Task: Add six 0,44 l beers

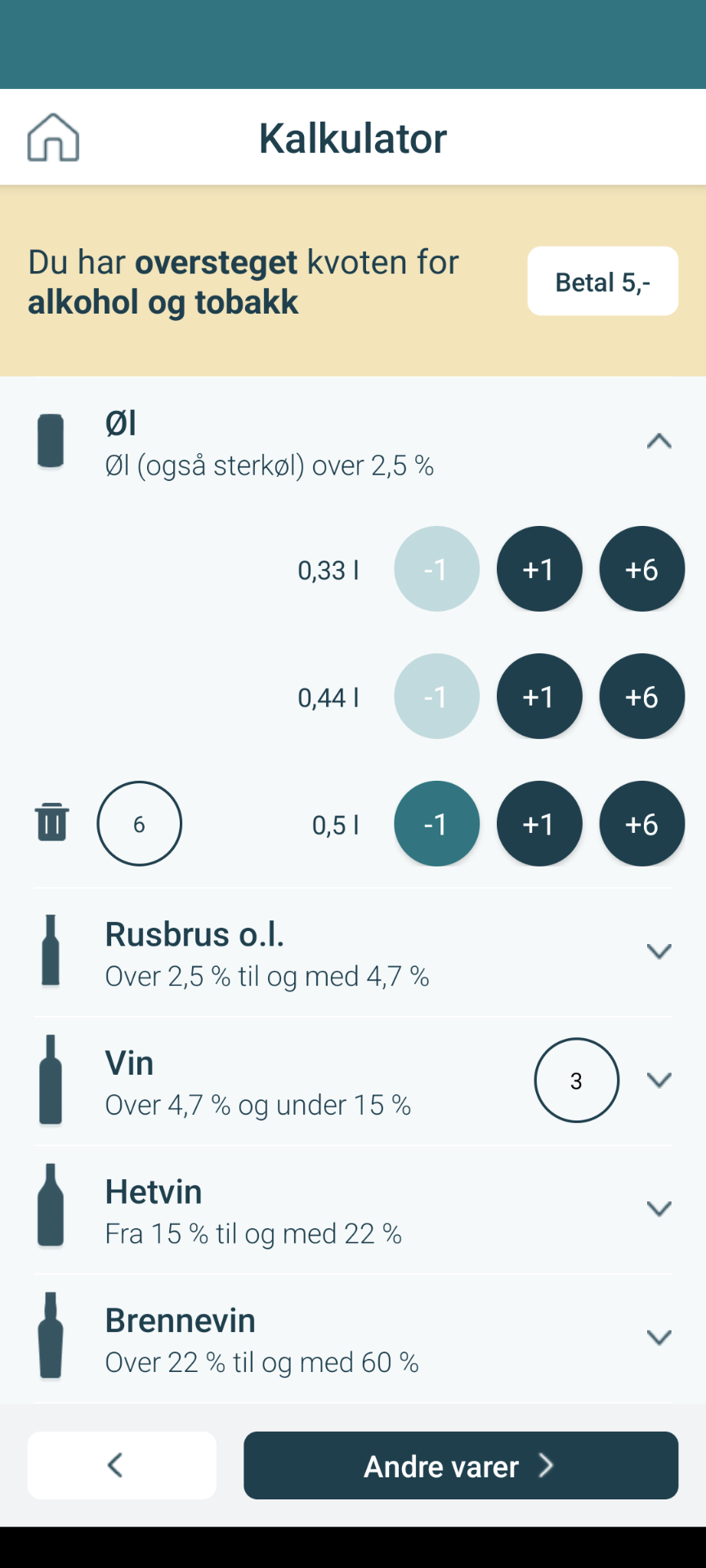Action: tap(641, 697)
